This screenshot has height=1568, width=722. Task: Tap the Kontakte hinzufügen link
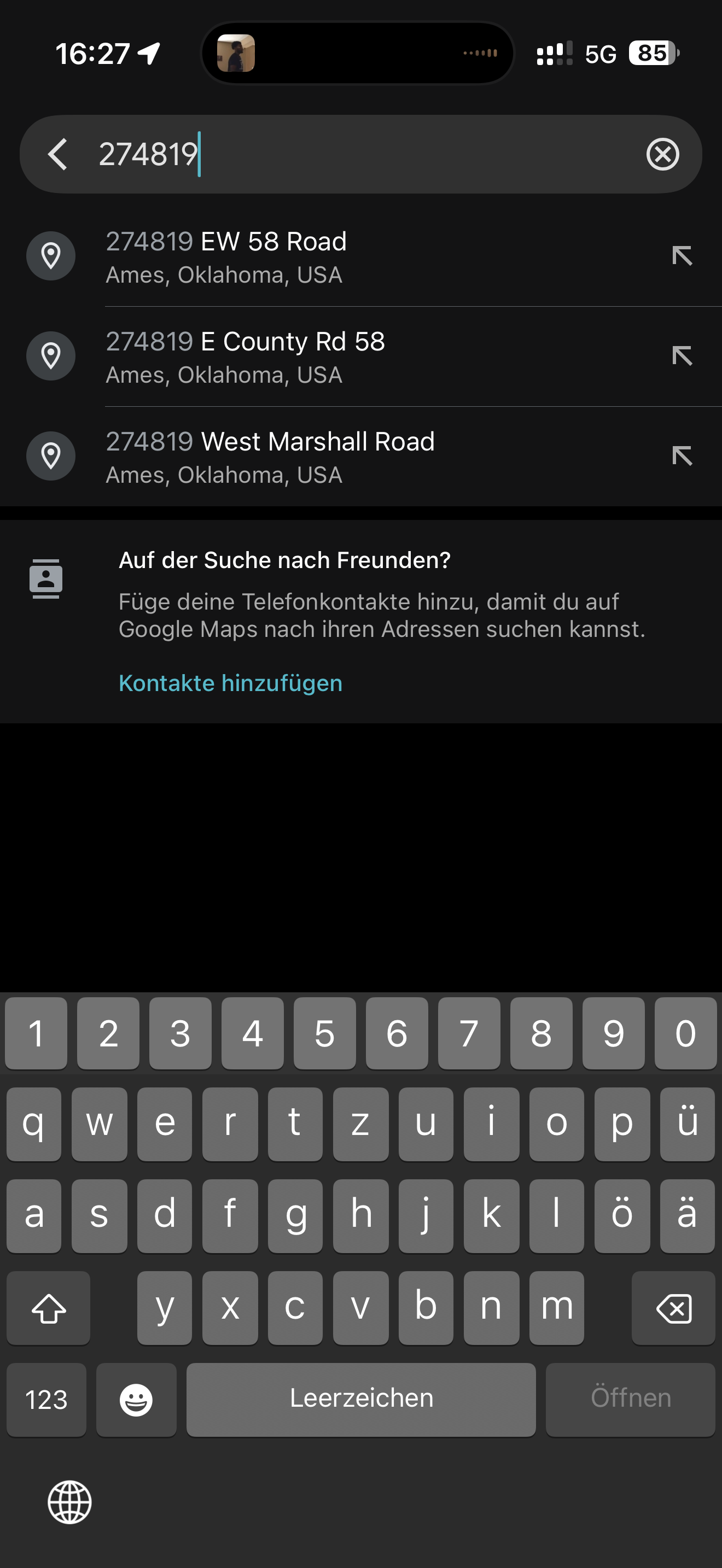230,683
